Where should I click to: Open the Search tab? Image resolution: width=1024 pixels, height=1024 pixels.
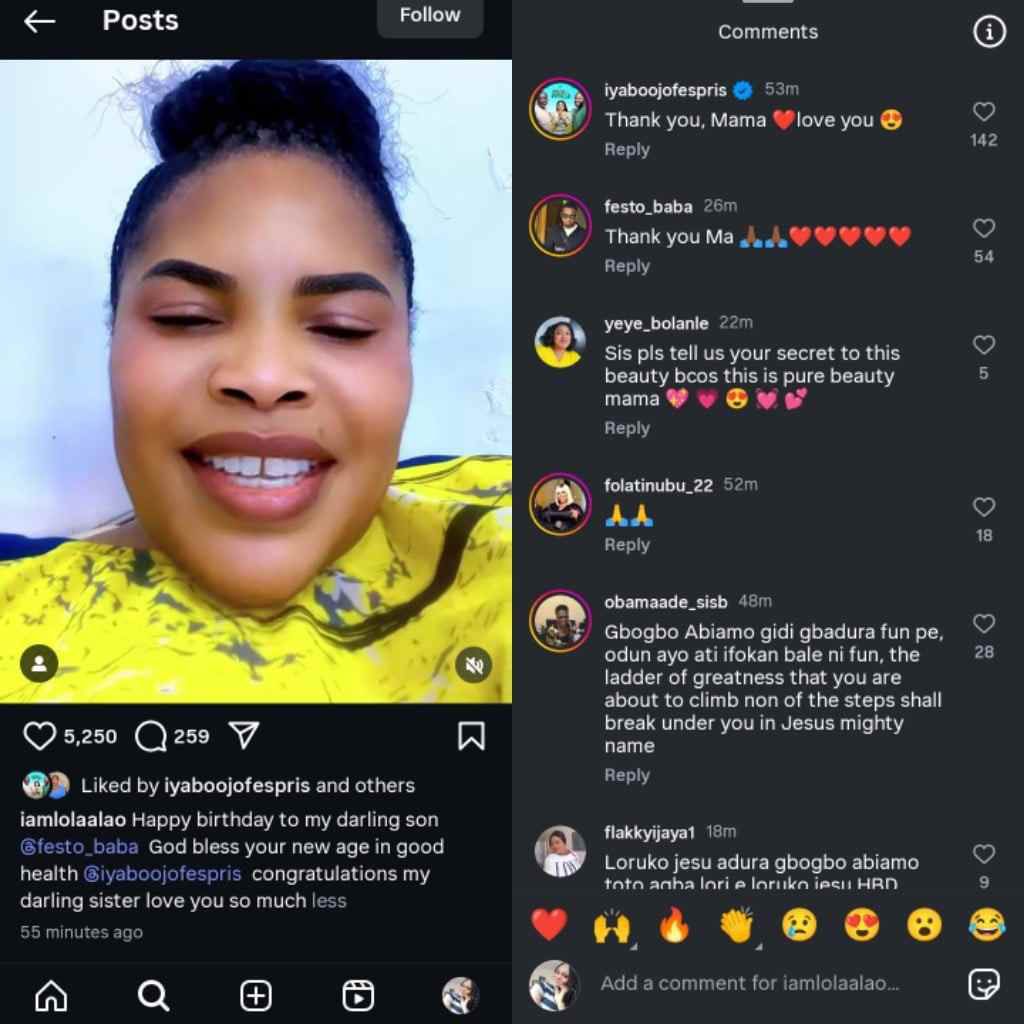coord(153,995)
